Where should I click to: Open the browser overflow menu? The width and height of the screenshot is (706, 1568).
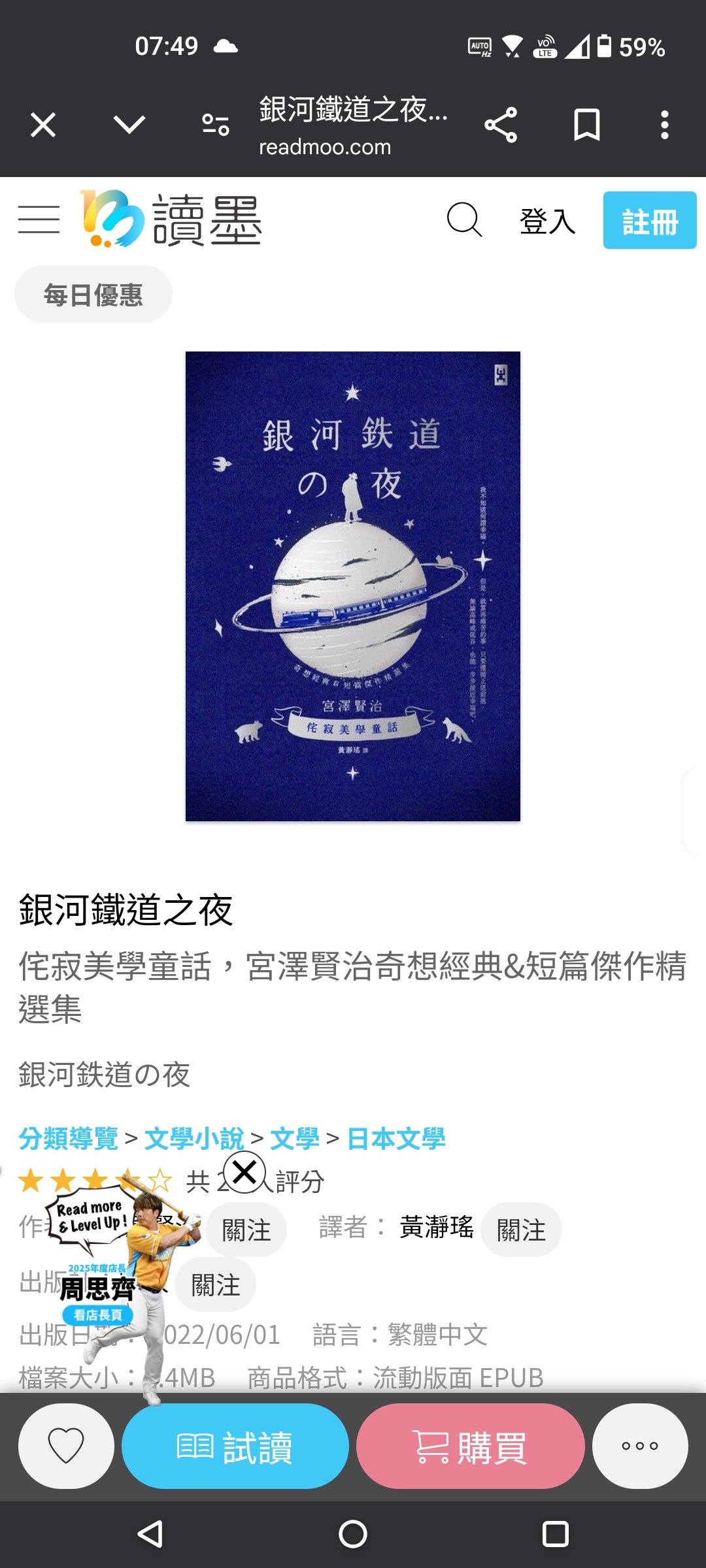point(664,125)
